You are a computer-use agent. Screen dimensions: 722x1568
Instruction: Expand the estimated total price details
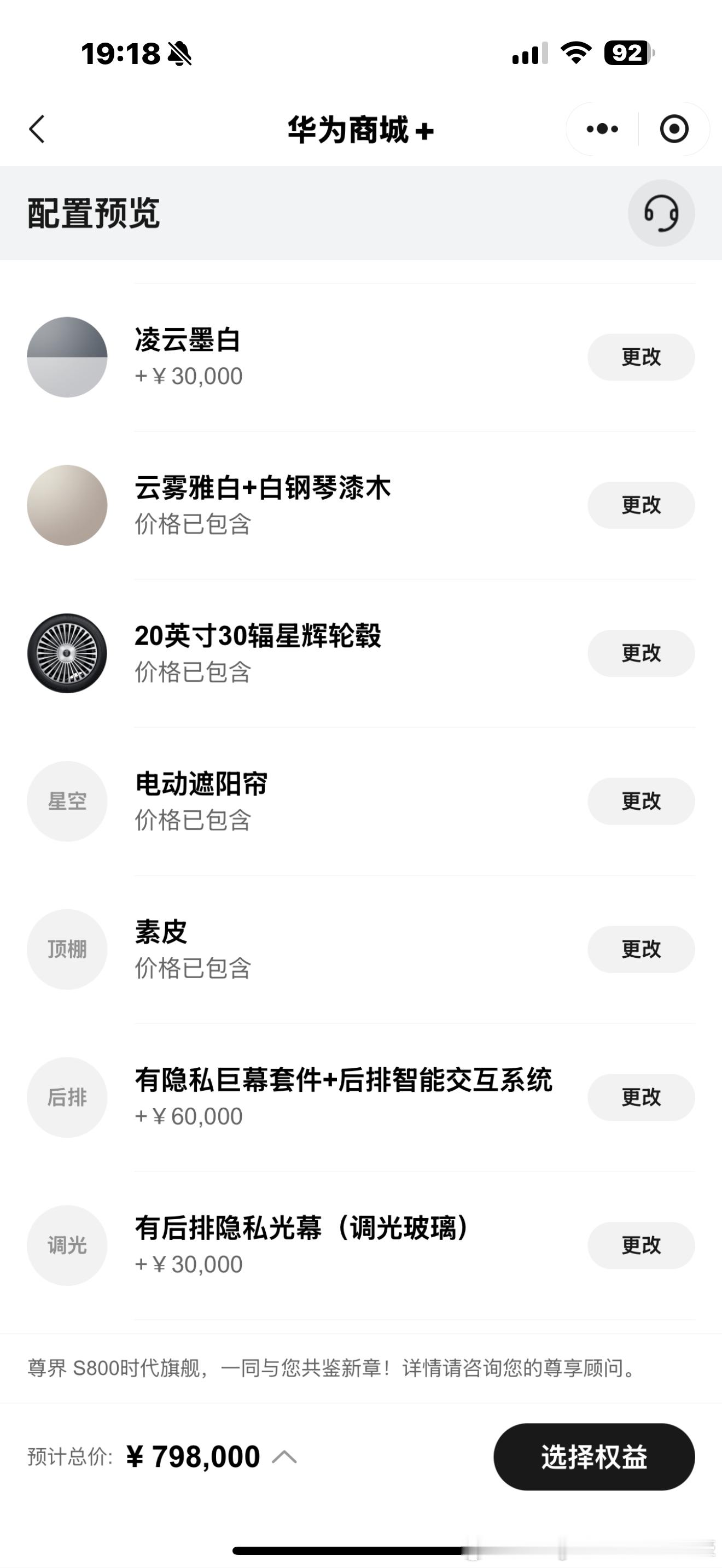(x=284, y=1457)
